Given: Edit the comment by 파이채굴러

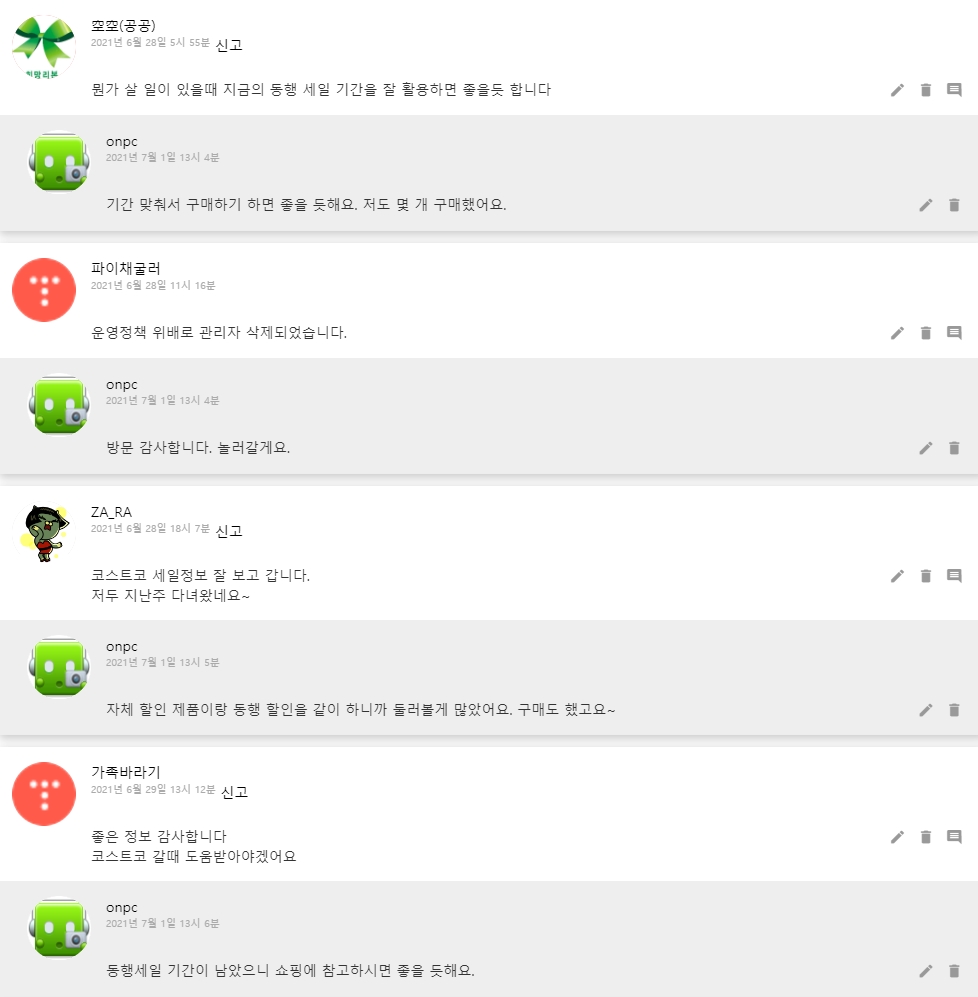Looking at the screenshot, I should (897, 333).
